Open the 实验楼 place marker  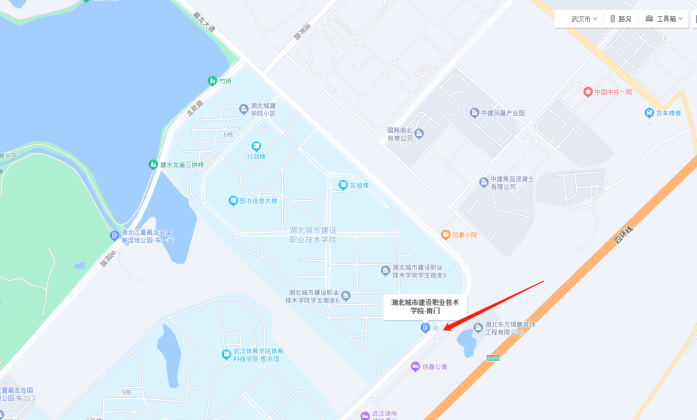tap(341, 185)
